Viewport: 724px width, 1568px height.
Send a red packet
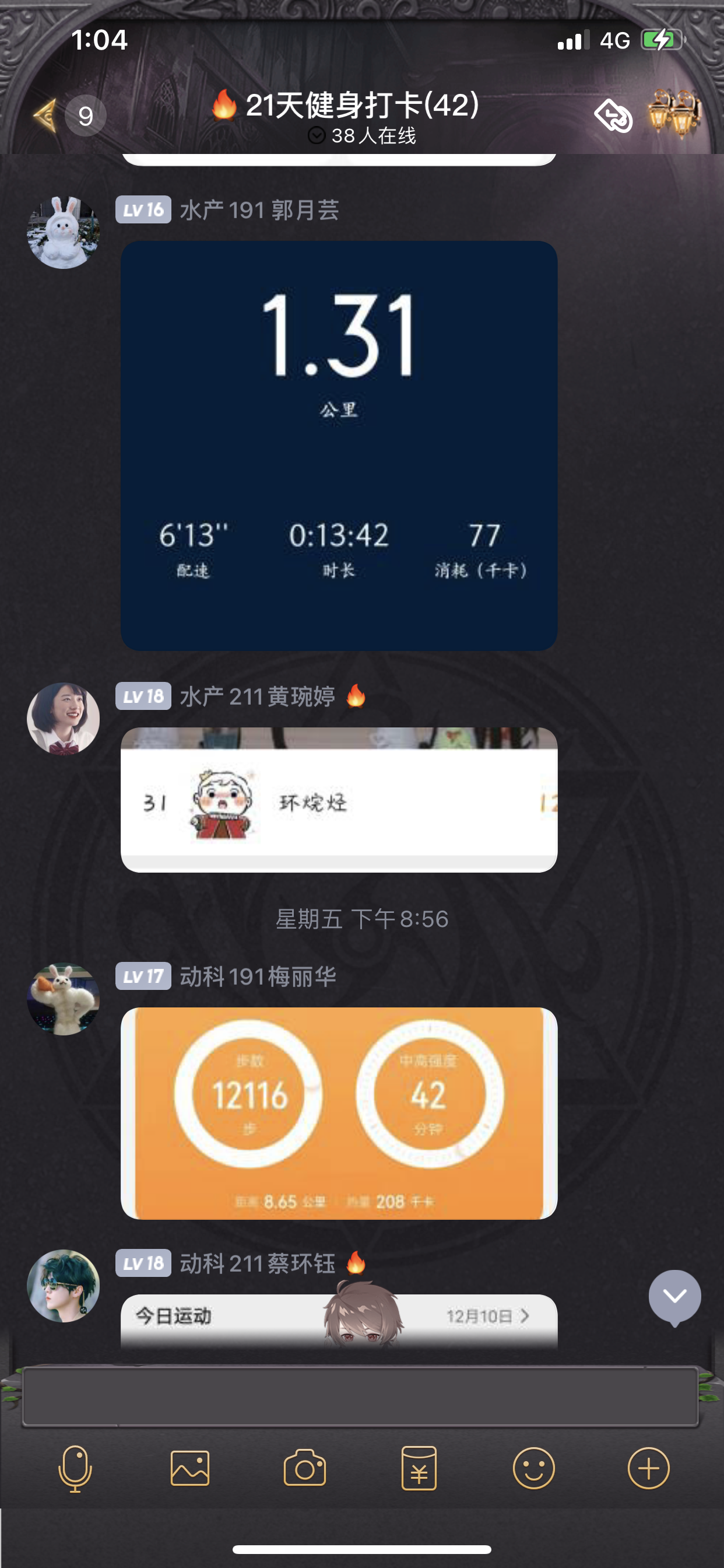click(419, 1468)
